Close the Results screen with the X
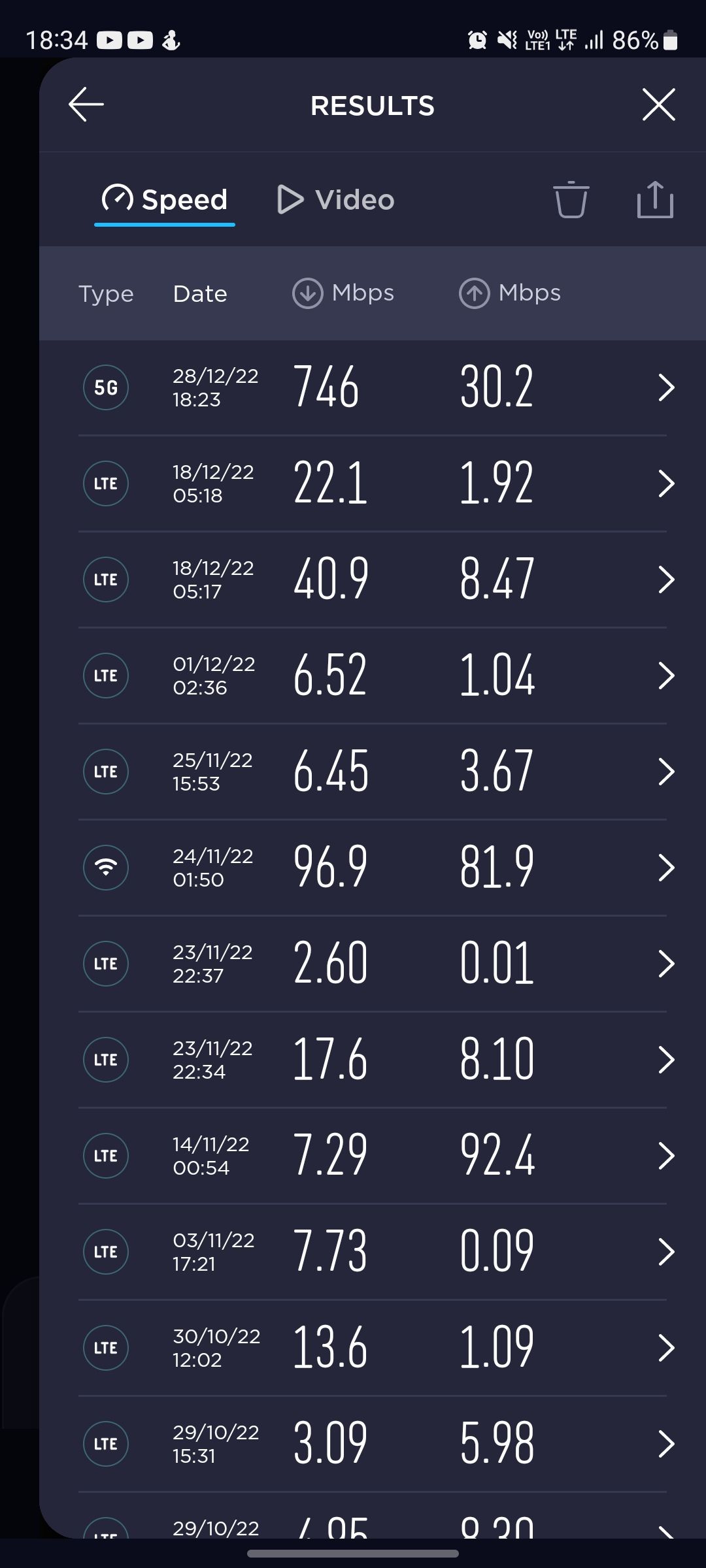Viewport: 706px width, 1568px height. tap(658, 105)
